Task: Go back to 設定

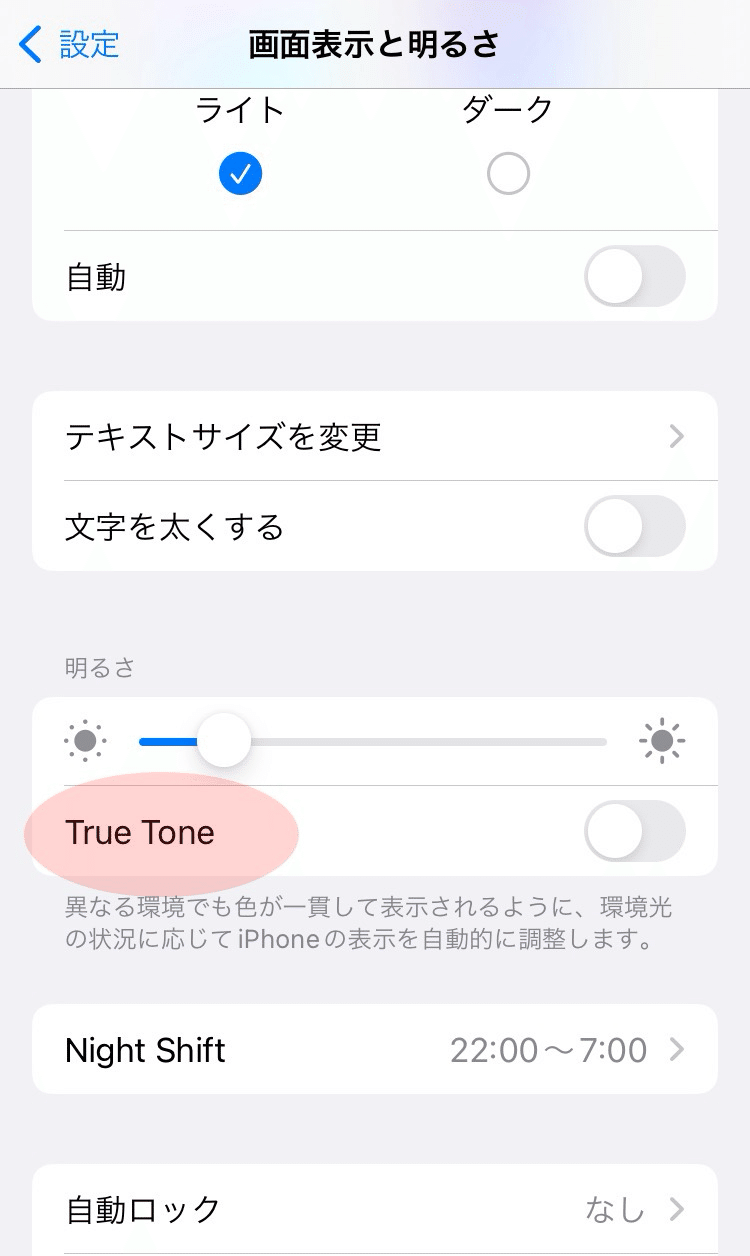Action: [69, 45]
